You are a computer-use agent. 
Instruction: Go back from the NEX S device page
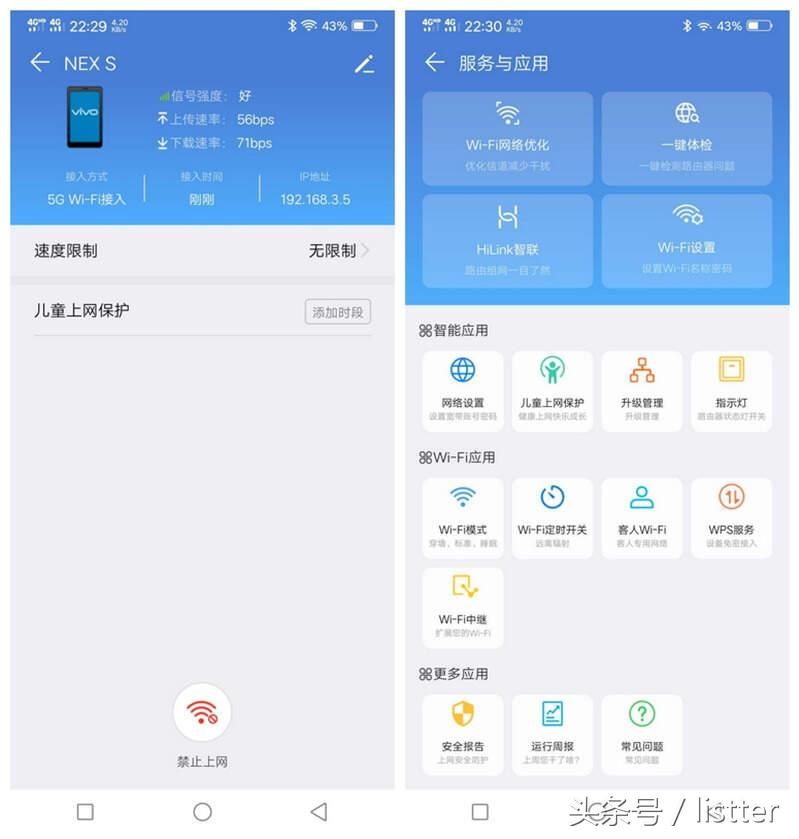(40, 63)
